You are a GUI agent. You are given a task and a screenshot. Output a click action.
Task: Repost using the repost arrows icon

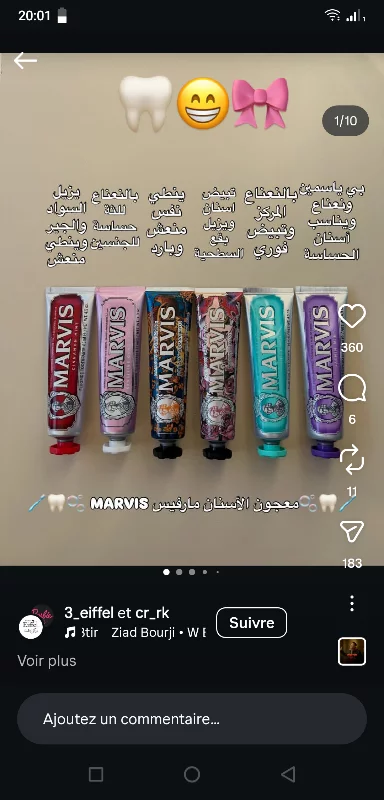tap(352, 459)
